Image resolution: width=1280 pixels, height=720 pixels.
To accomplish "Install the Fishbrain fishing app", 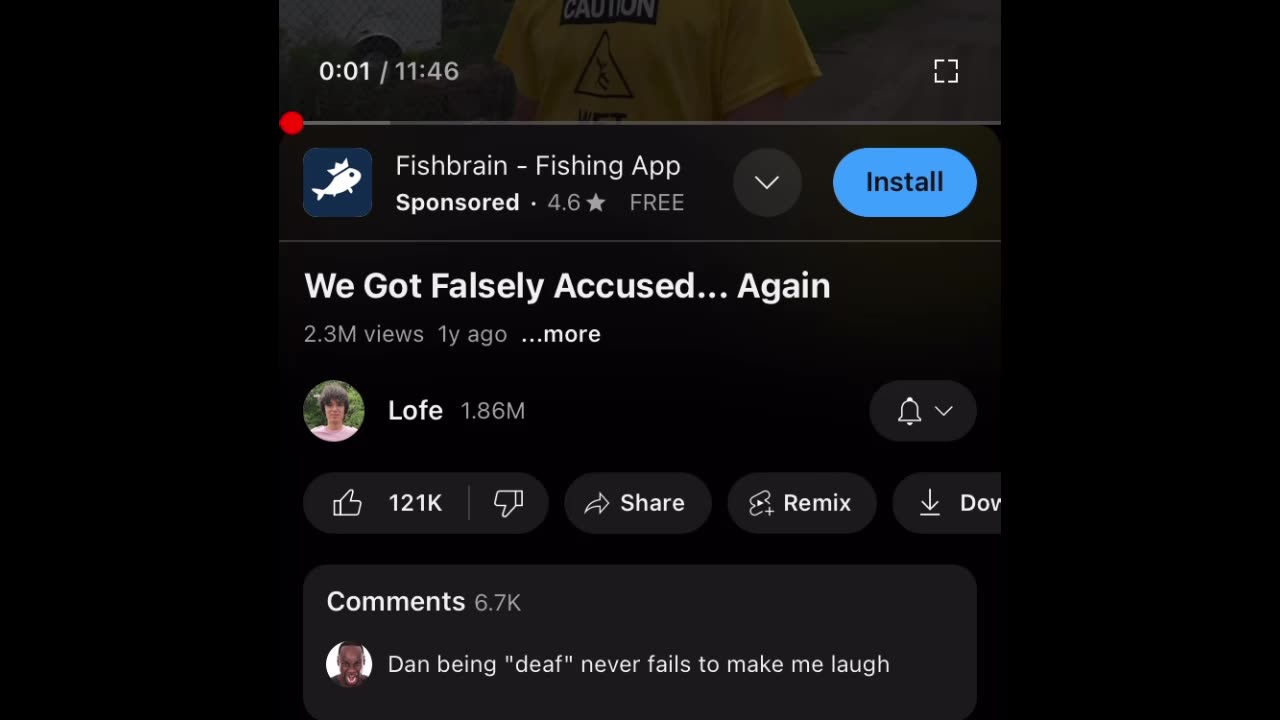I will tap(904, 182).
